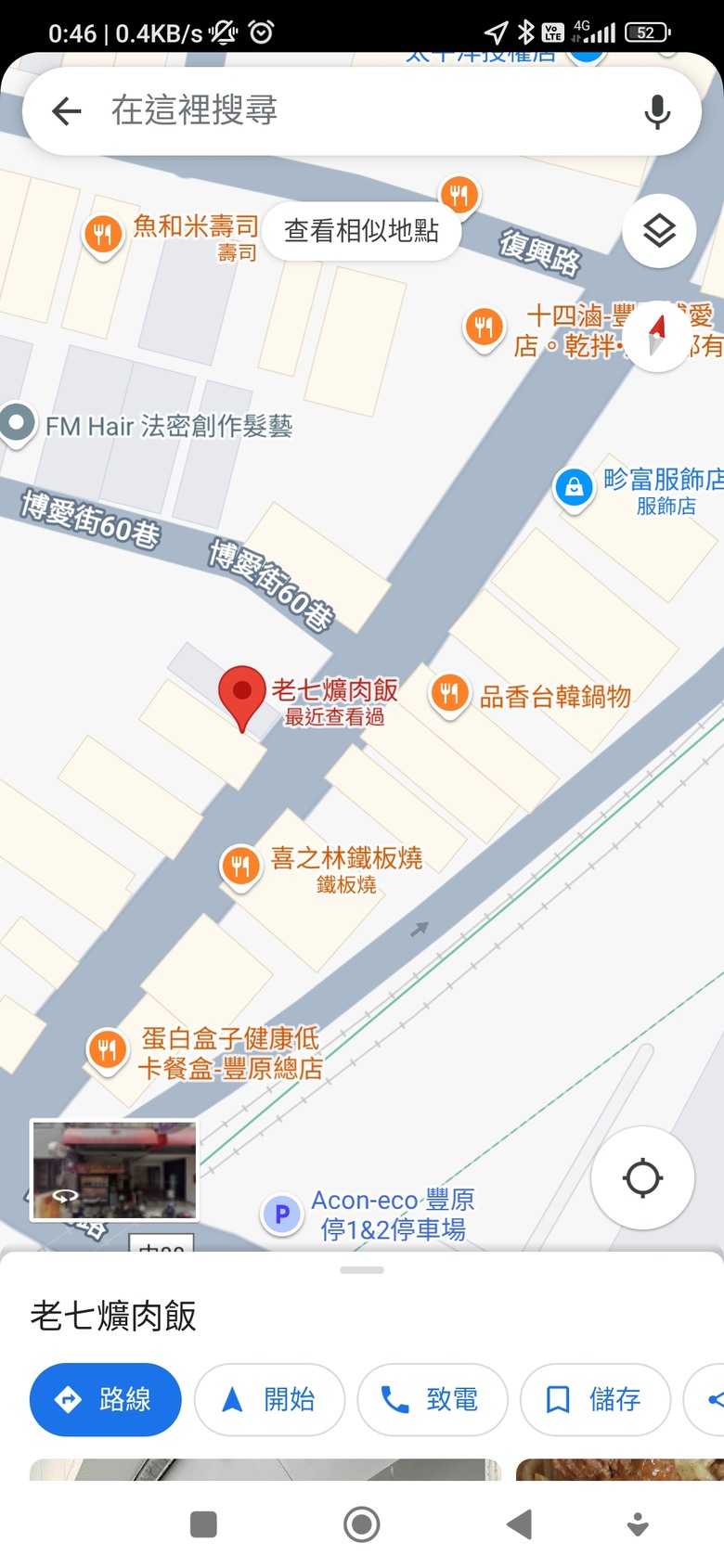Open the 蛋白盒子健康低卡餐盒 map pin
This screenshot has width=724, height=1568.
pos(107,1049)
